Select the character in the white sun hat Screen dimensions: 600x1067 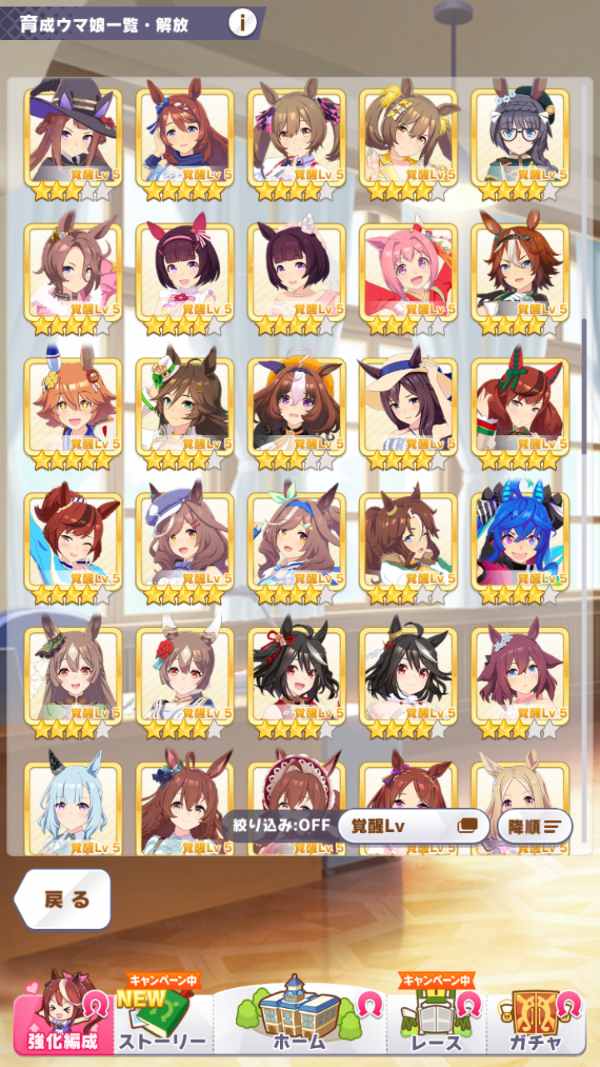(409, 406)
